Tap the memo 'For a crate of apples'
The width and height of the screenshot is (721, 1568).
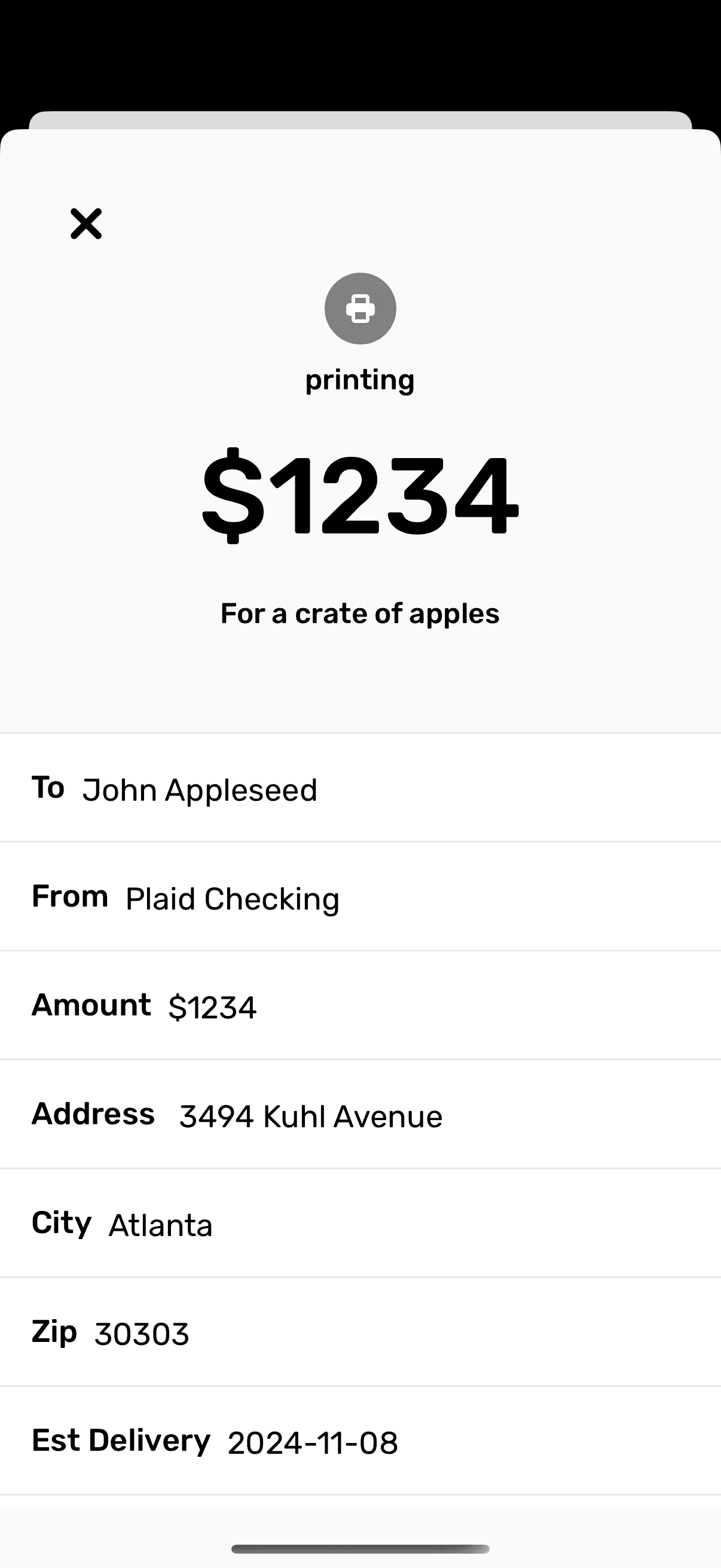(360, 614)
